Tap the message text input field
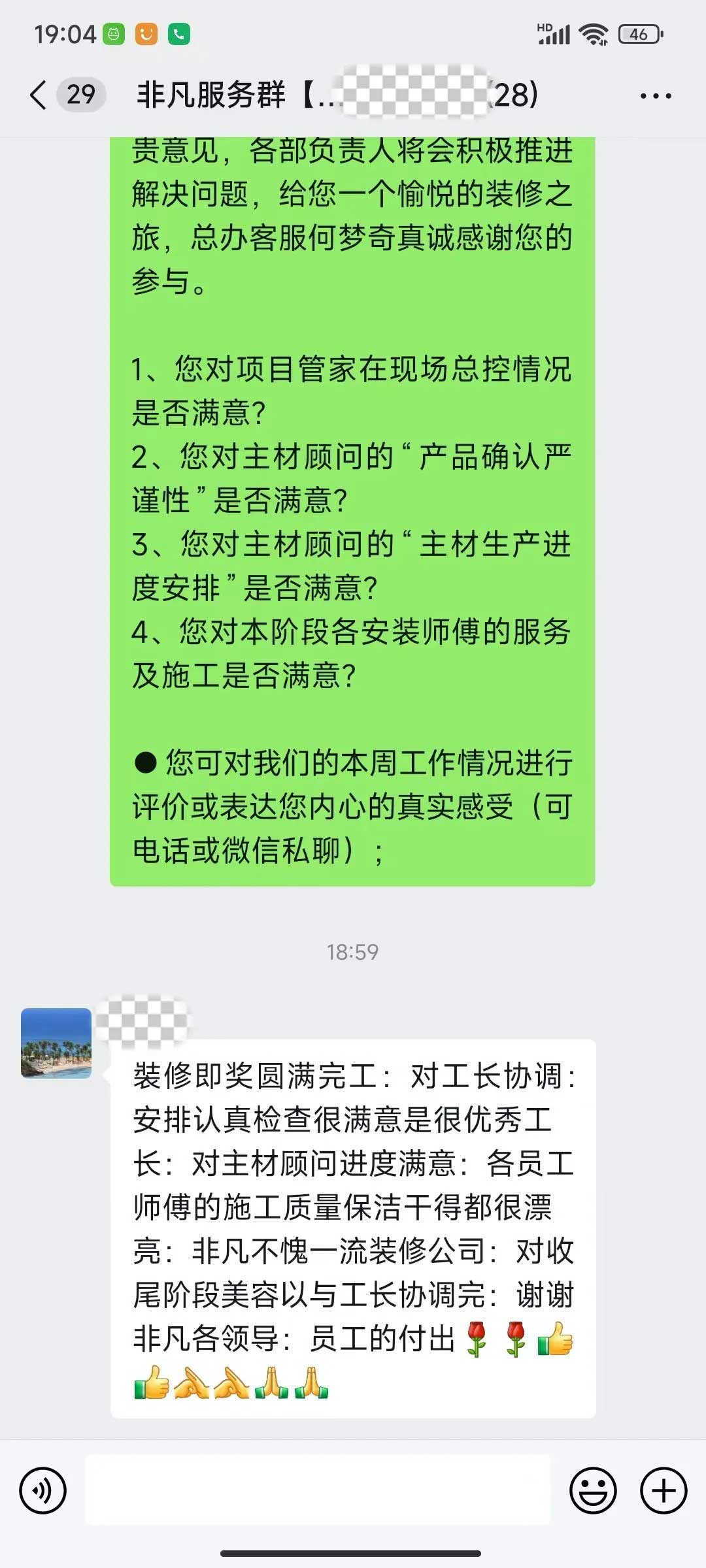 click(318, 1491)
